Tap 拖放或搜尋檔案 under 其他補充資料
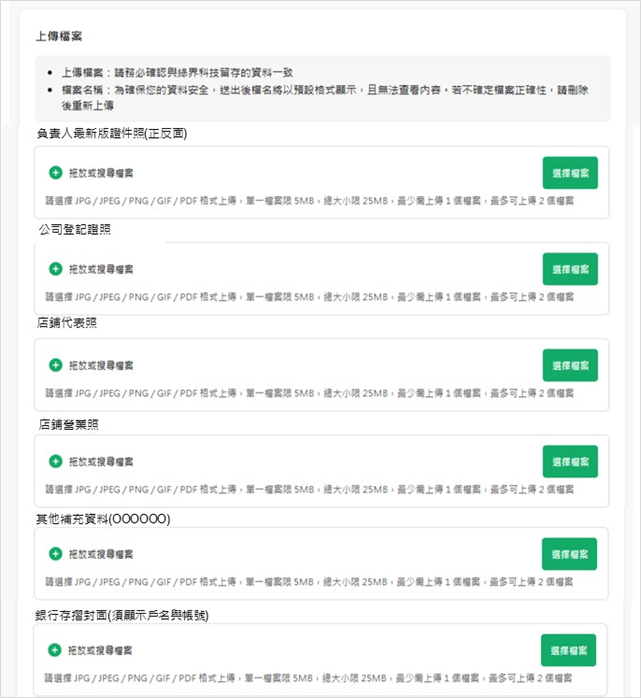The height and width of the screenshot is (698, 641). [x=100, y=554]
